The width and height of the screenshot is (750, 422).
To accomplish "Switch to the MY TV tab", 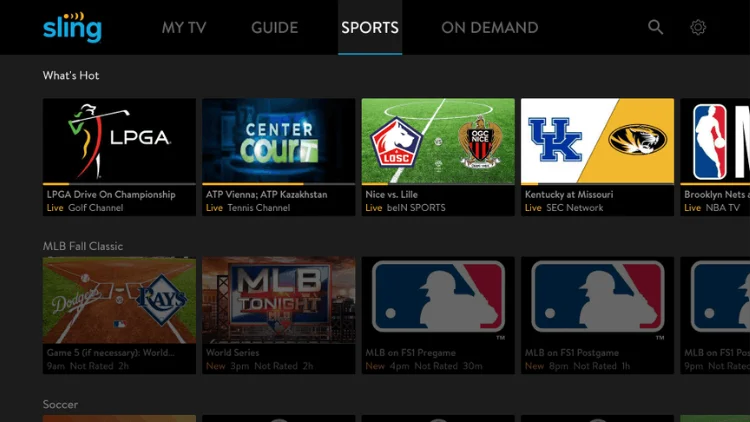I will pyautogui.click(x=185, y=28).
